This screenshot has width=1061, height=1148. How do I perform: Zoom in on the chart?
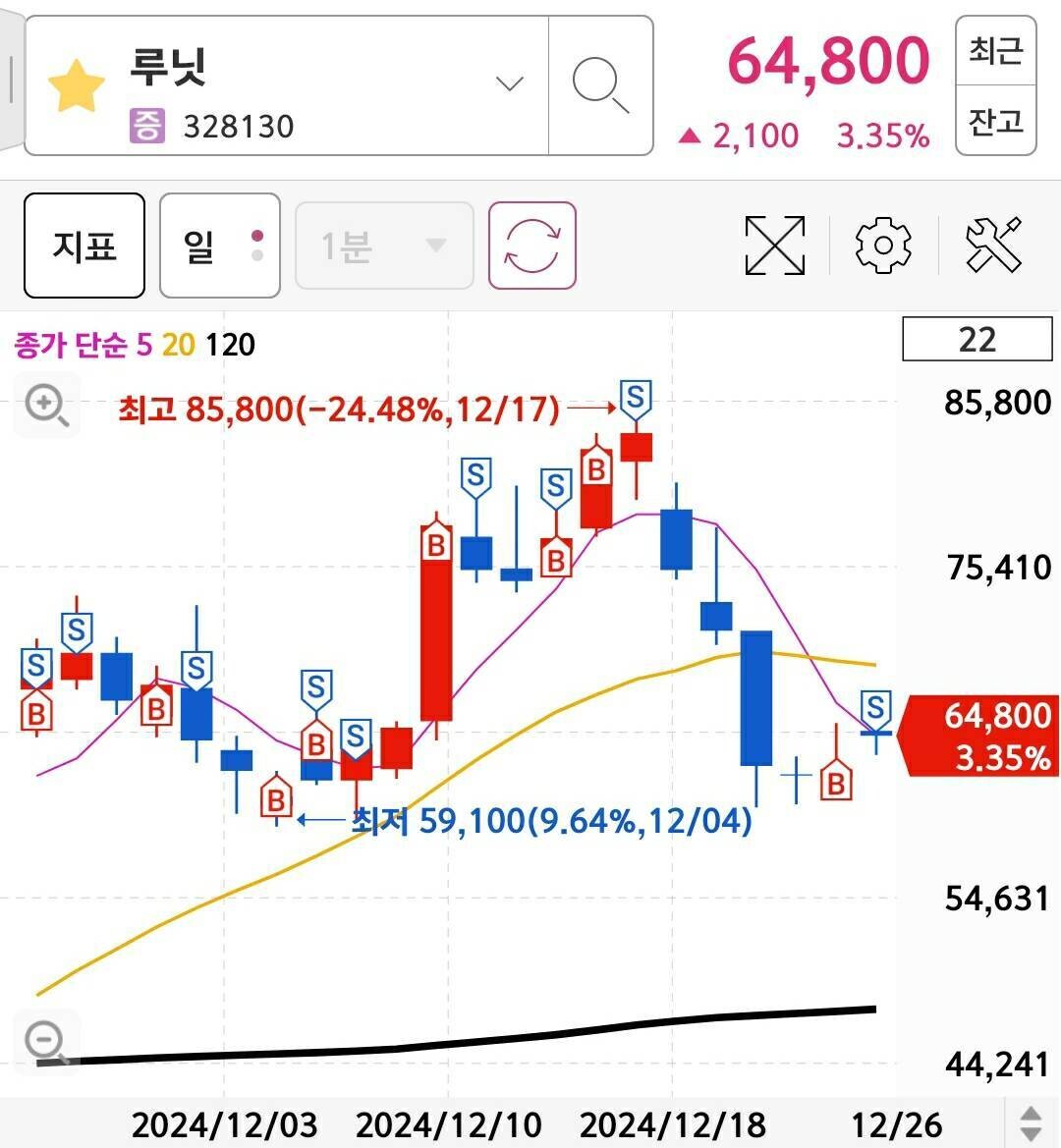pos(47,405)
